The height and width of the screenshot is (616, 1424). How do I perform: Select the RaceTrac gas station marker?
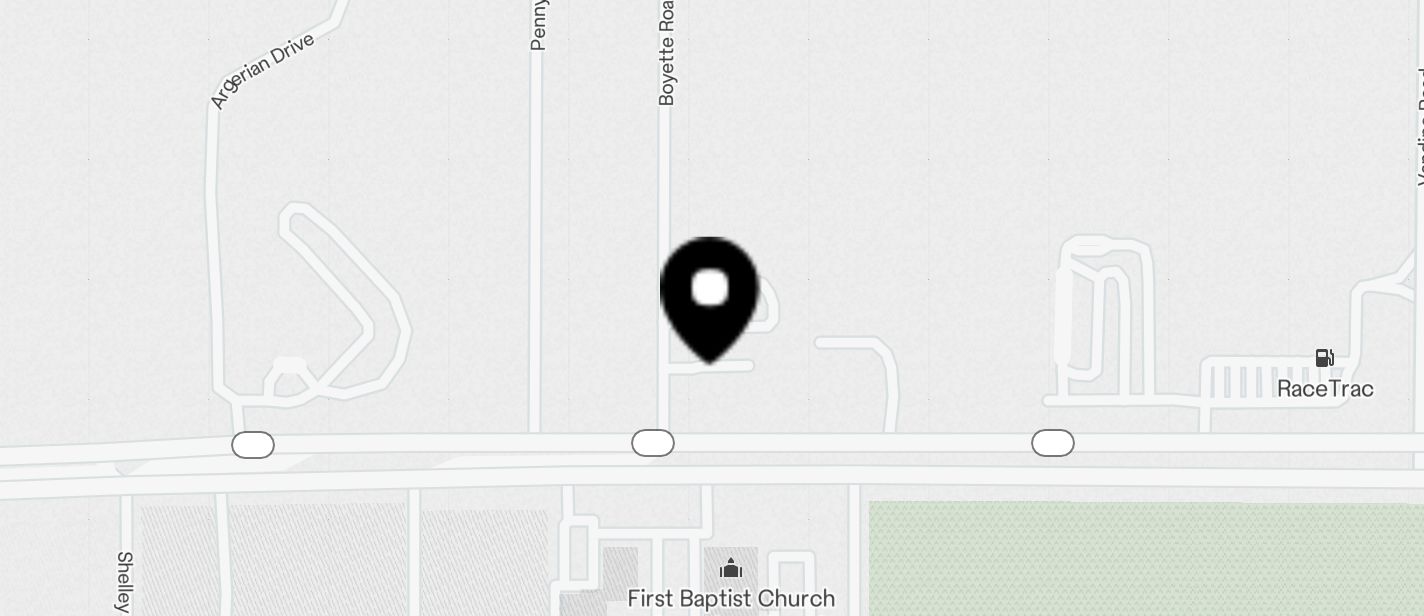[x=1324, y=359]
